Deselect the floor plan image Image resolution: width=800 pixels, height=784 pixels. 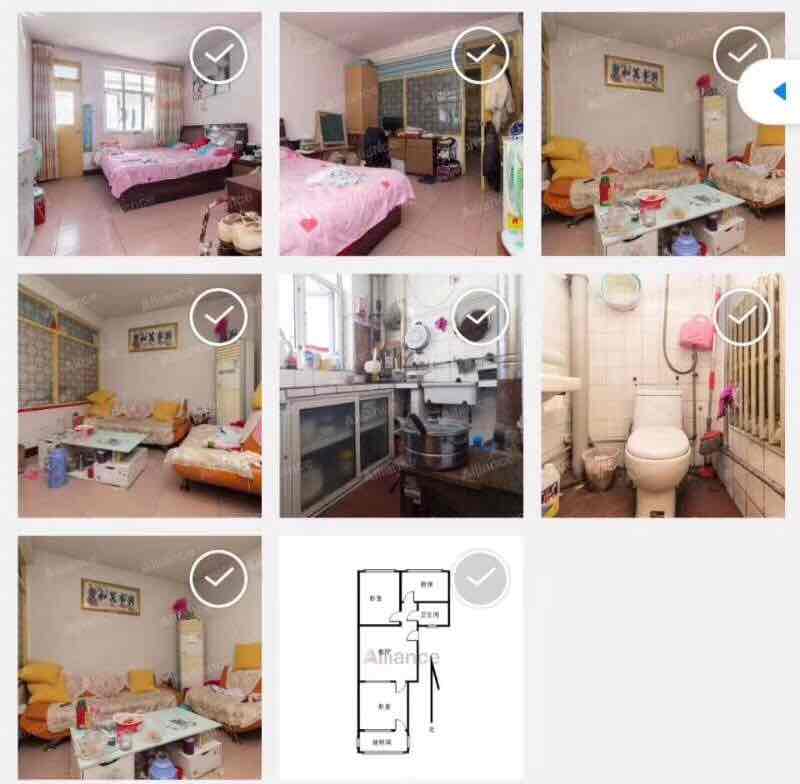[481, 578]
